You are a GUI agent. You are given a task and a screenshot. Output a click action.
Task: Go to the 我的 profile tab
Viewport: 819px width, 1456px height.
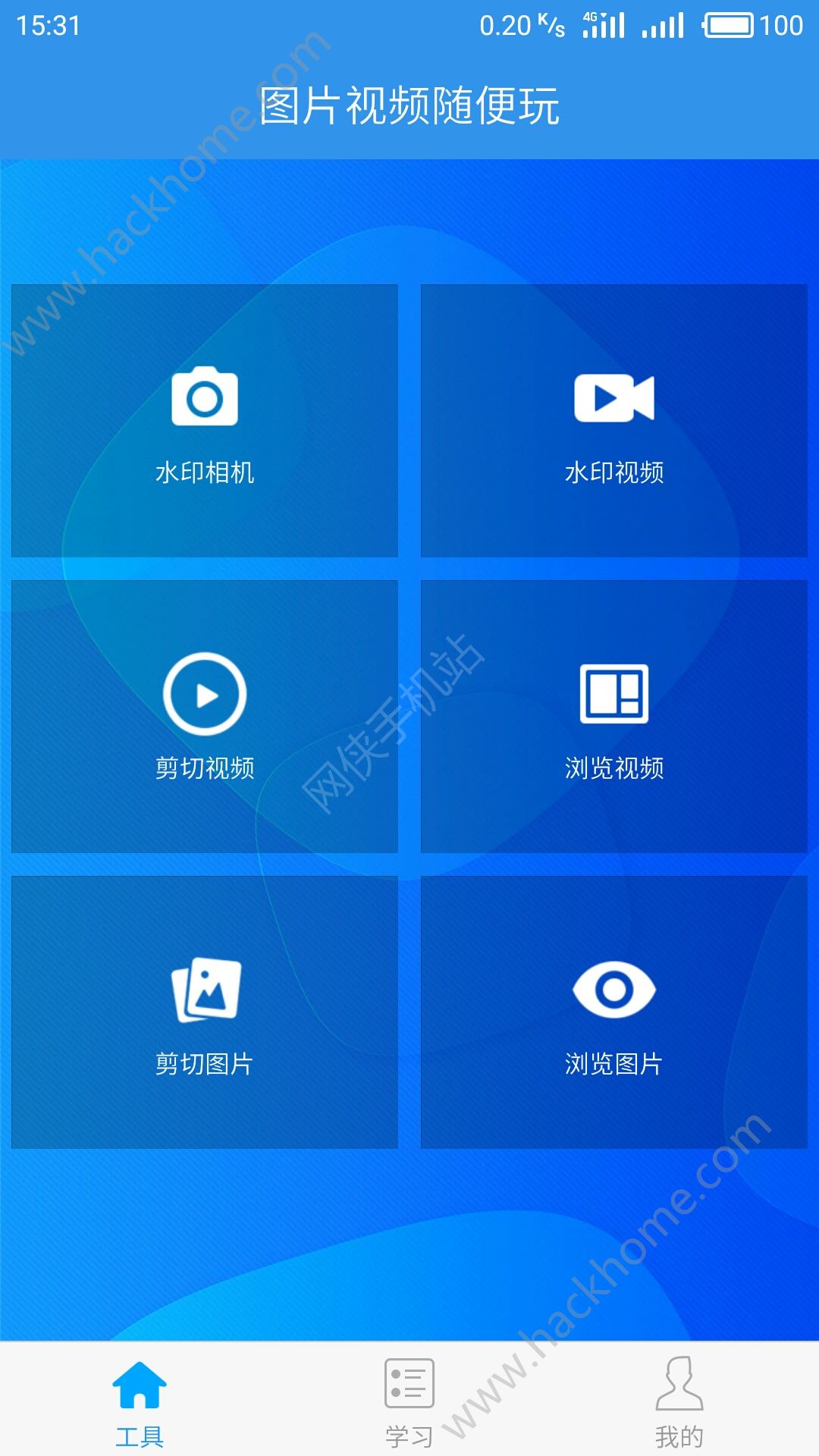[x=679, y=1403]
